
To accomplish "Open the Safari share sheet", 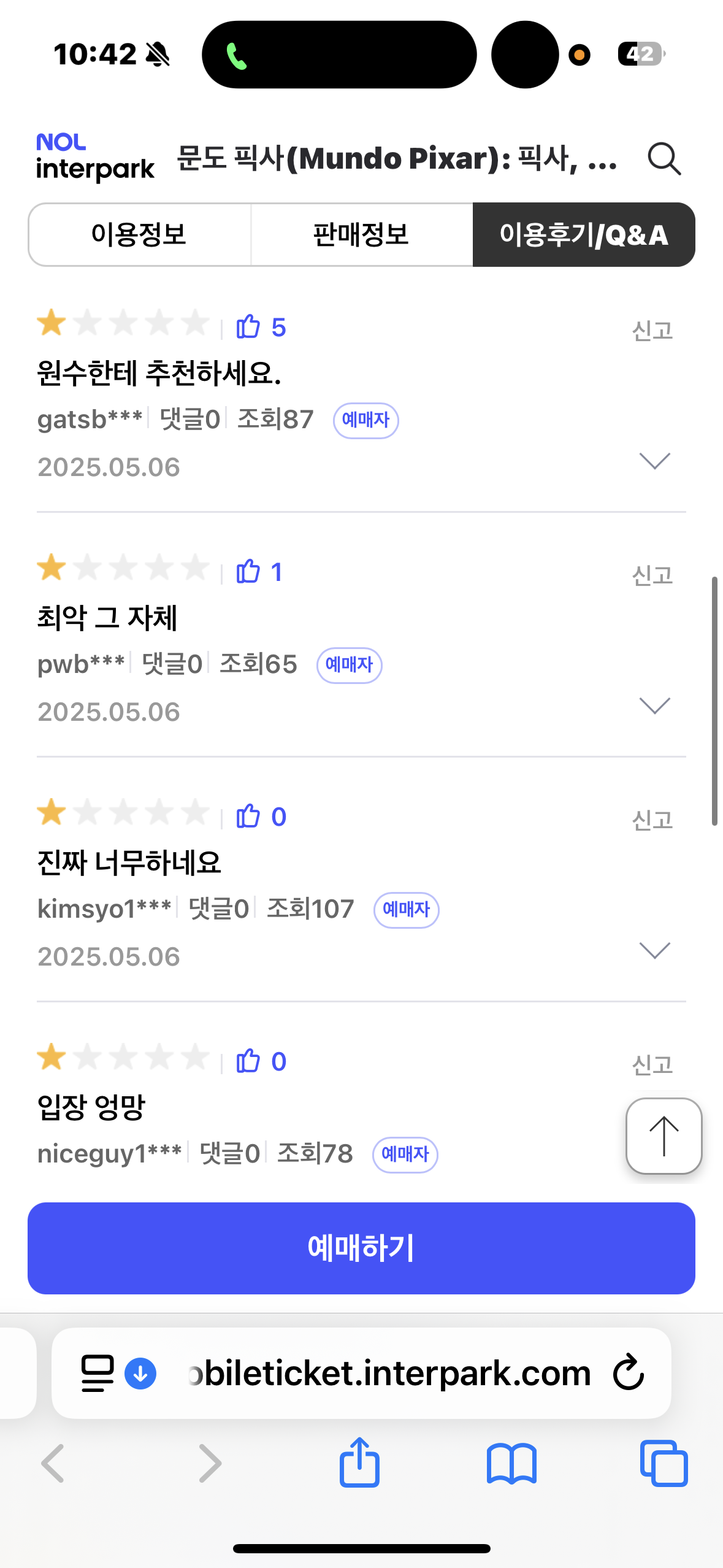I will point(359,1462).
